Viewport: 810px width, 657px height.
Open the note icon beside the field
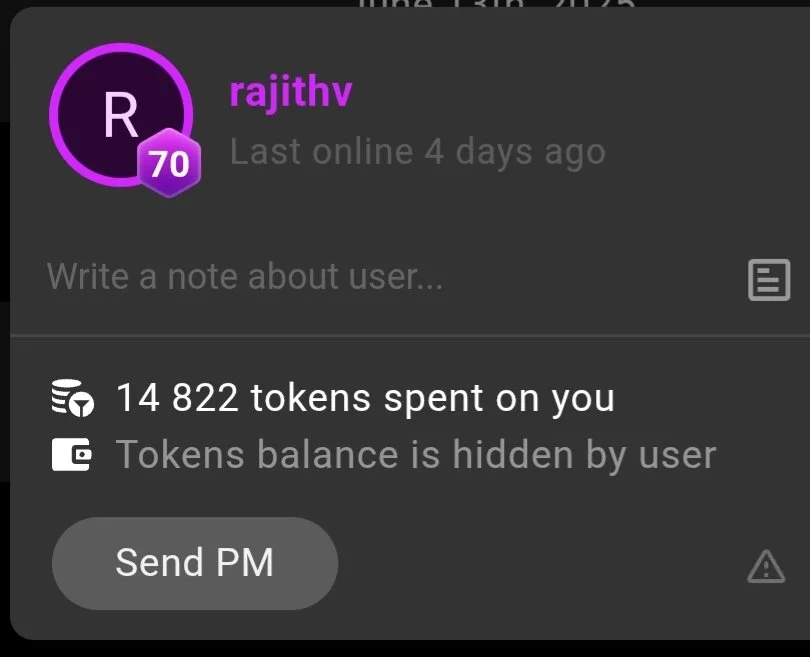point(768,280)
